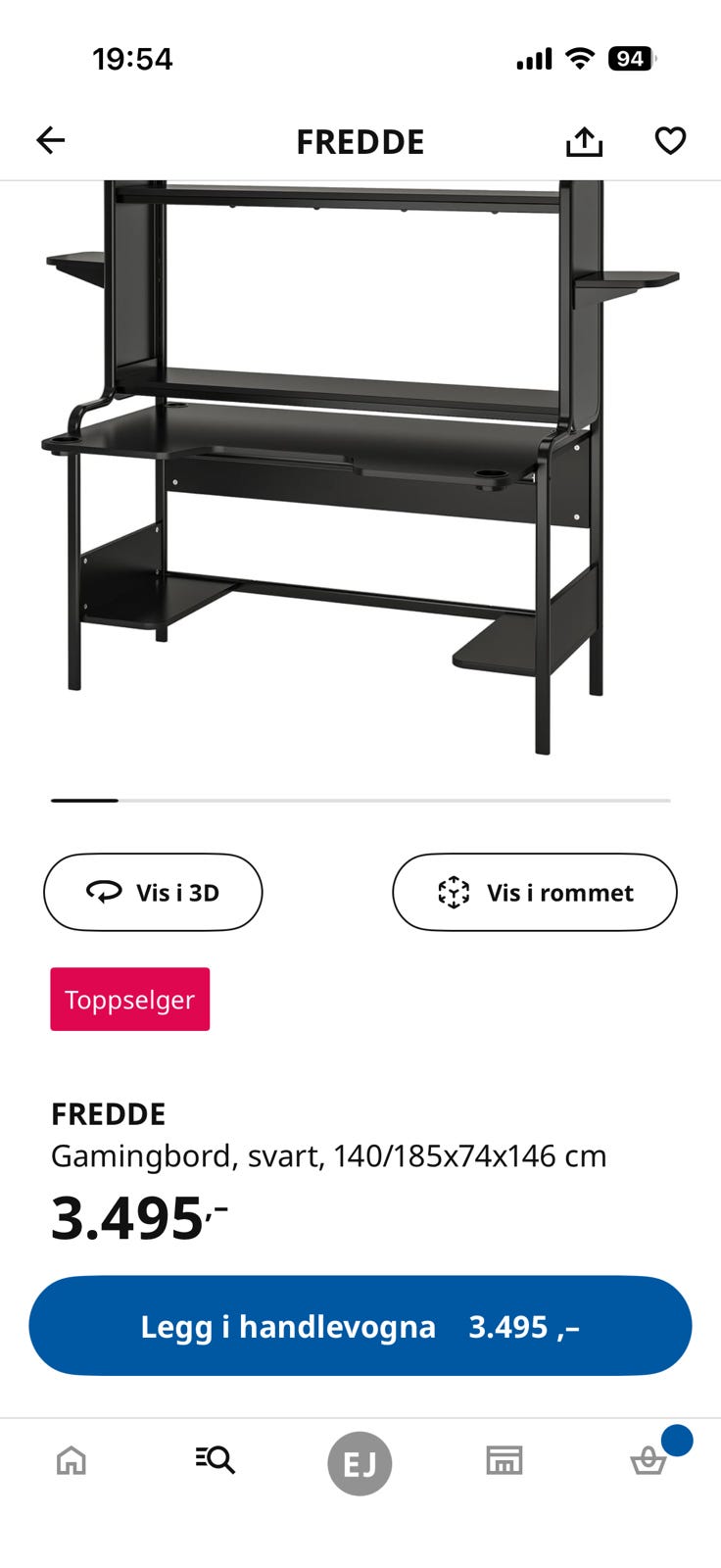Screen dimensions: 721x1568
Task: Select the home icon in bottom navigation
Action: (71, 1460)
